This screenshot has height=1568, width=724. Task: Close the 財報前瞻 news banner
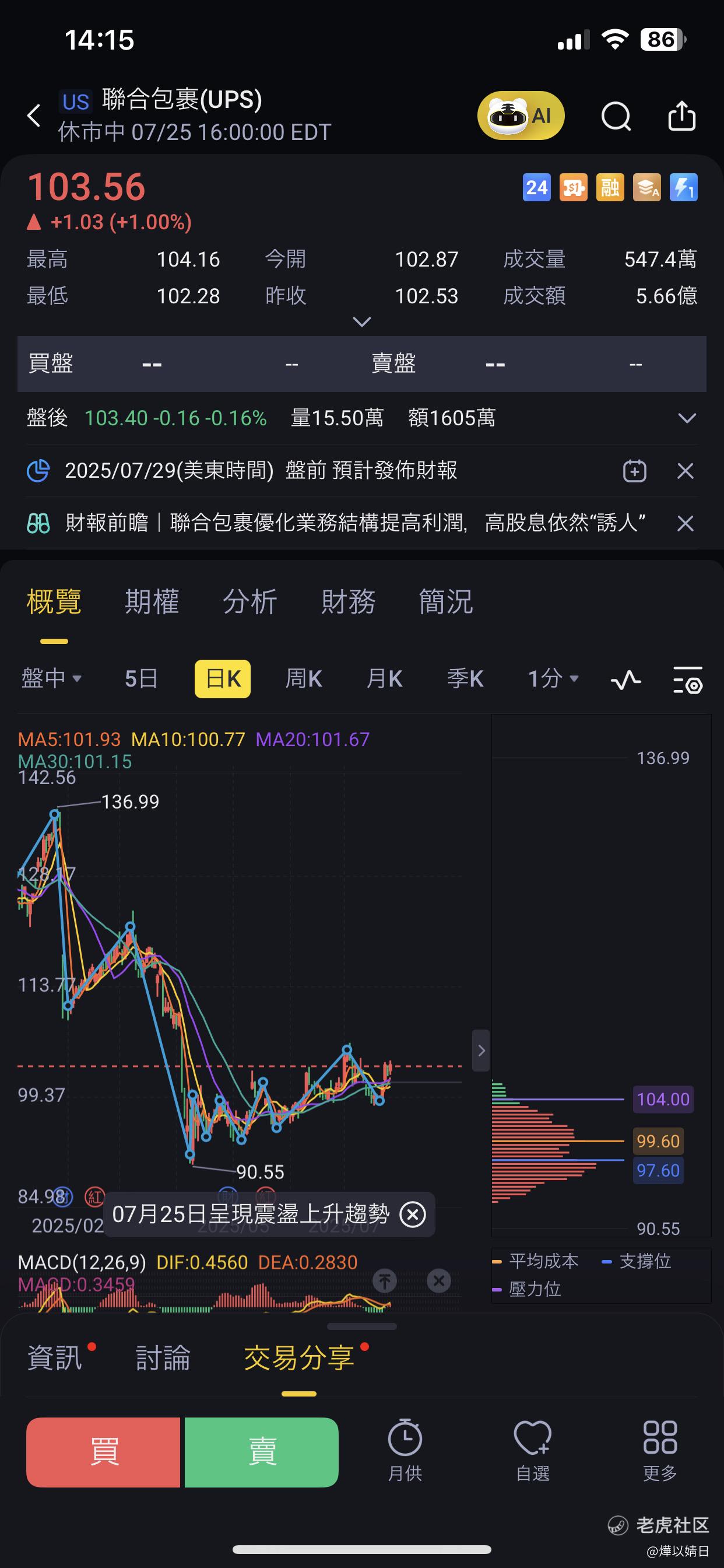686,523
